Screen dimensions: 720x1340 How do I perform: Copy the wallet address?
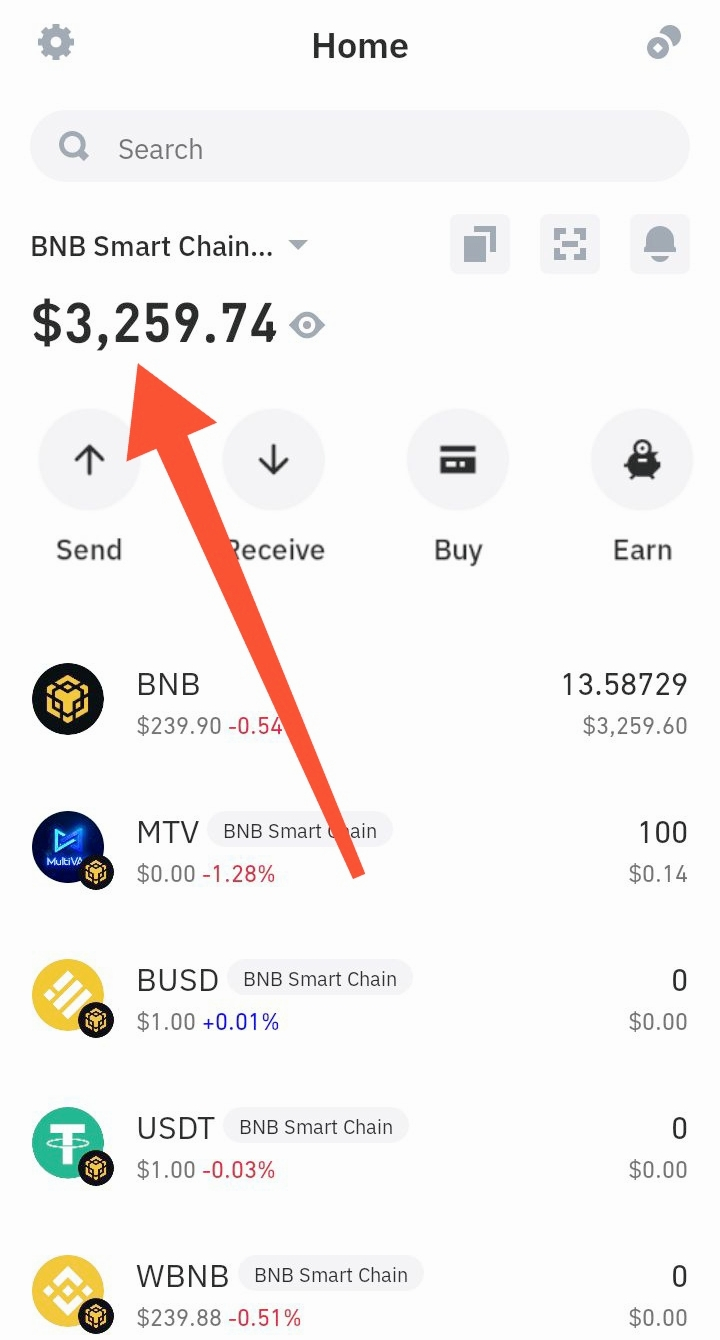tap(480, 244)
